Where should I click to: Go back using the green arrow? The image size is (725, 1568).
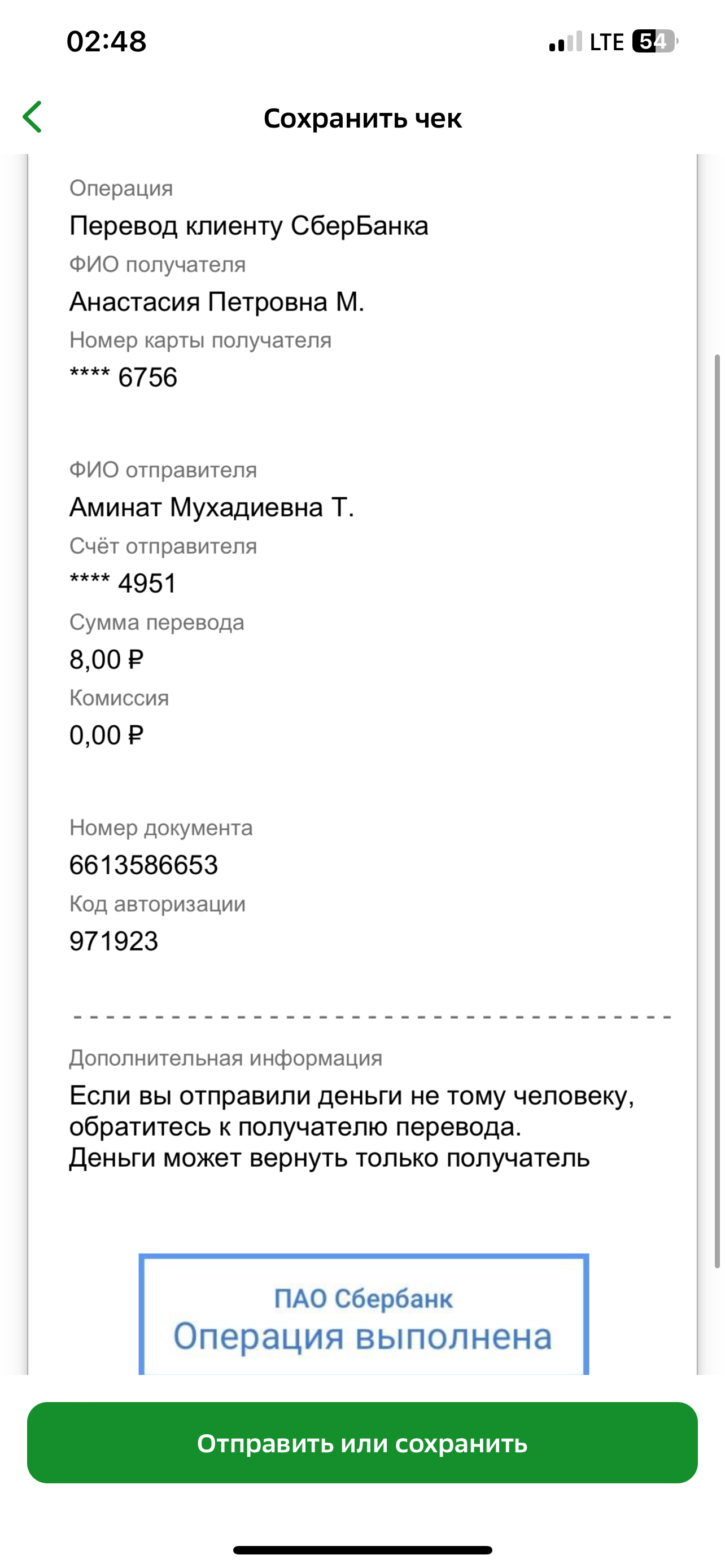tap(32, 117)
